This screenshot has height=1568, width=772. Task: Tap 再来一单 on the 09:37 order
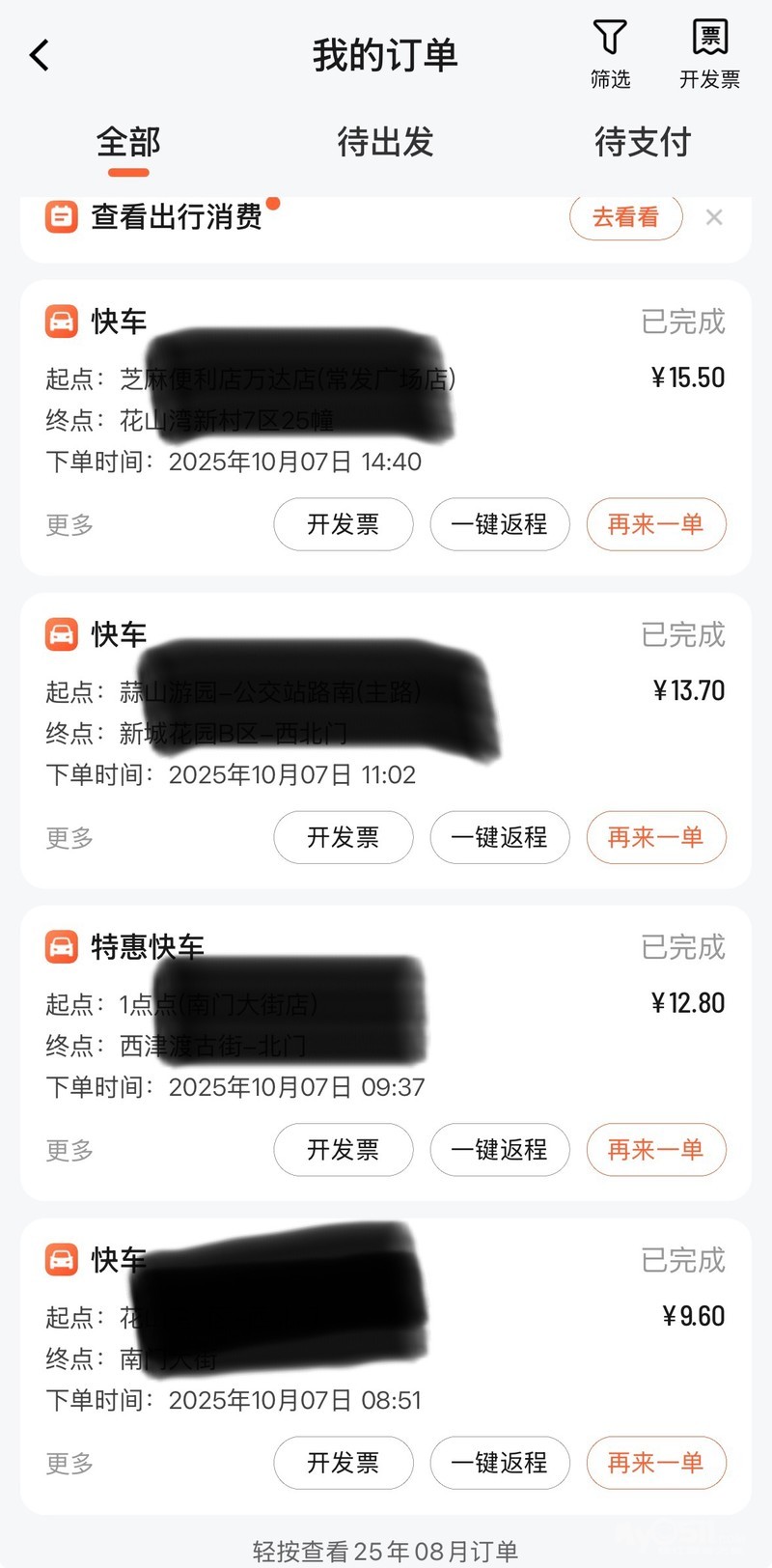click(x=655, y=1150)
